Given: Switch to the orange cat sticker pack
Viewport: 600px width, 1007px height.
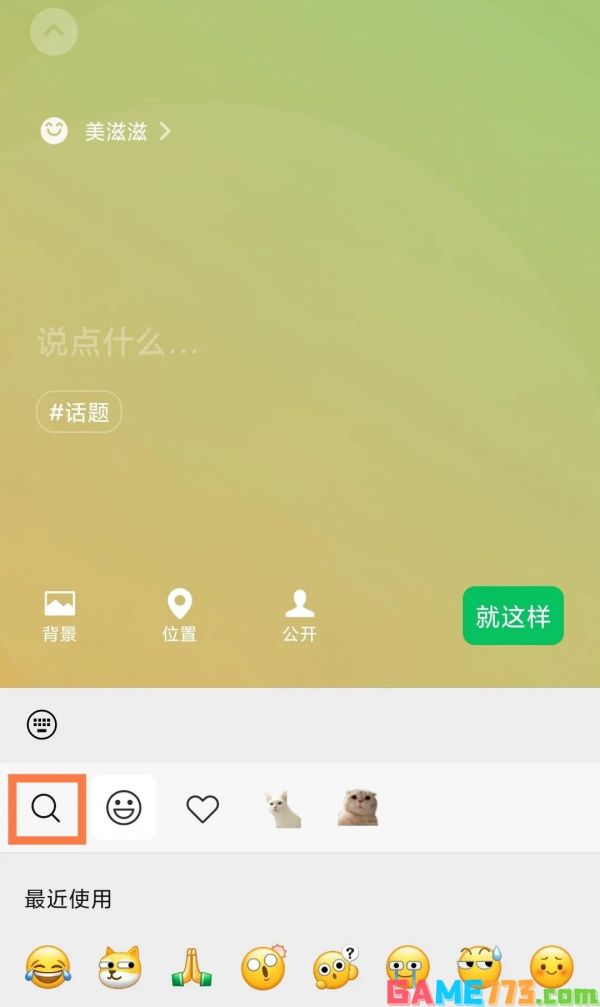Looking at the screenshot, I should 357,808.
